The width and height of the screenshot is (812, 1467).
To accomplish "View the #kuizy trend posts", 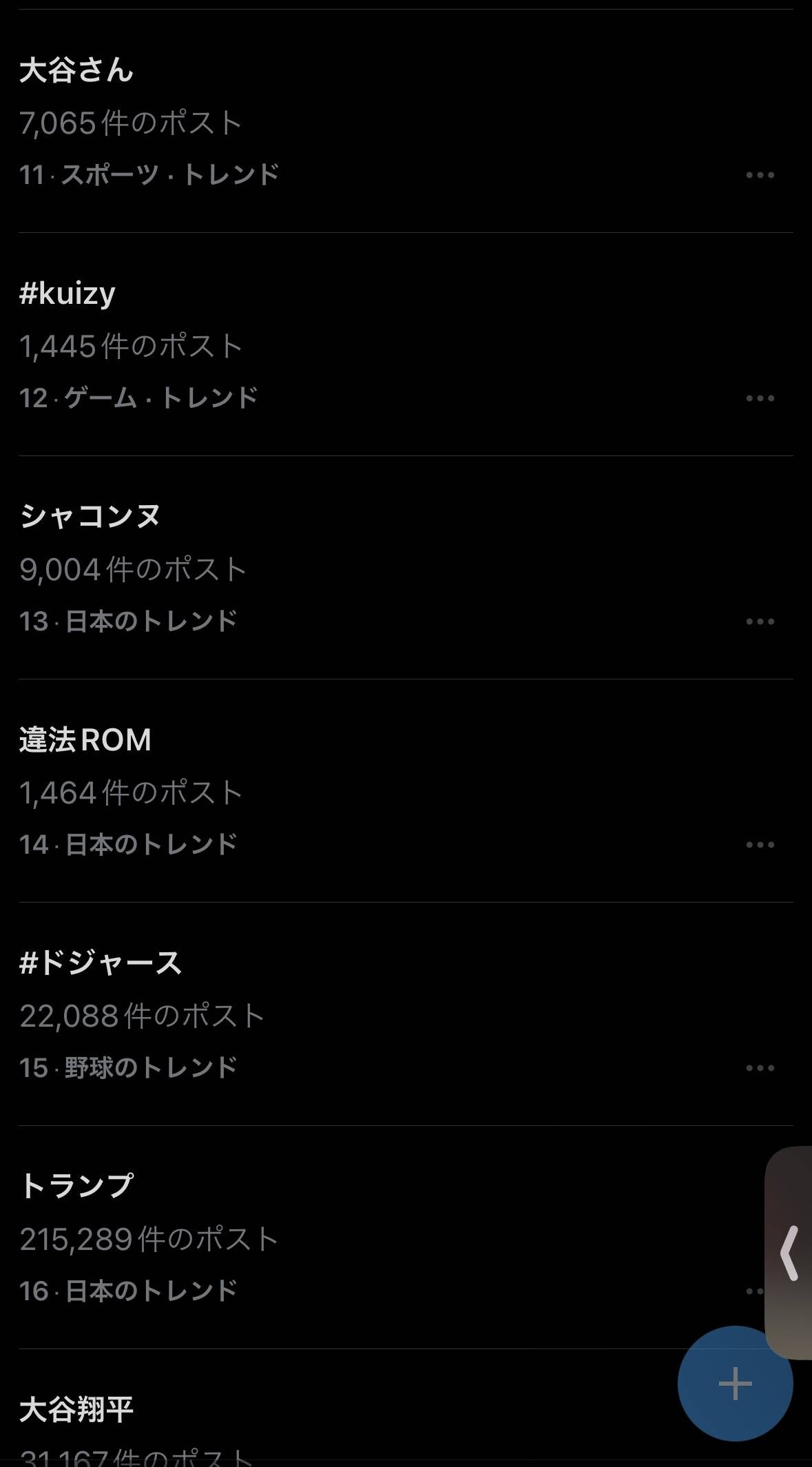I will 67,294.
